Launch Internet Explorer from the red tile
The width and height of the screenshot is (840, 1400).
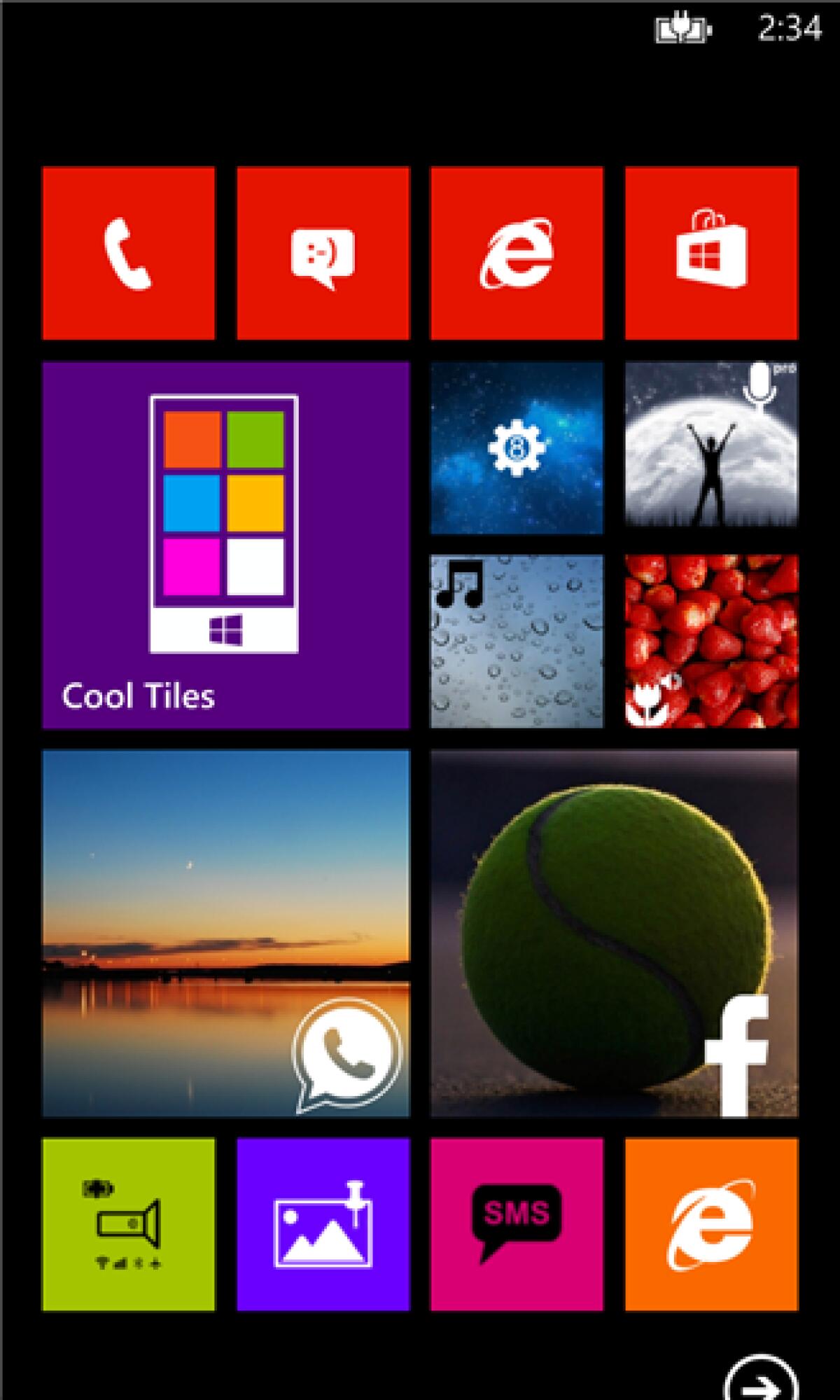click(x=516, y=253)
